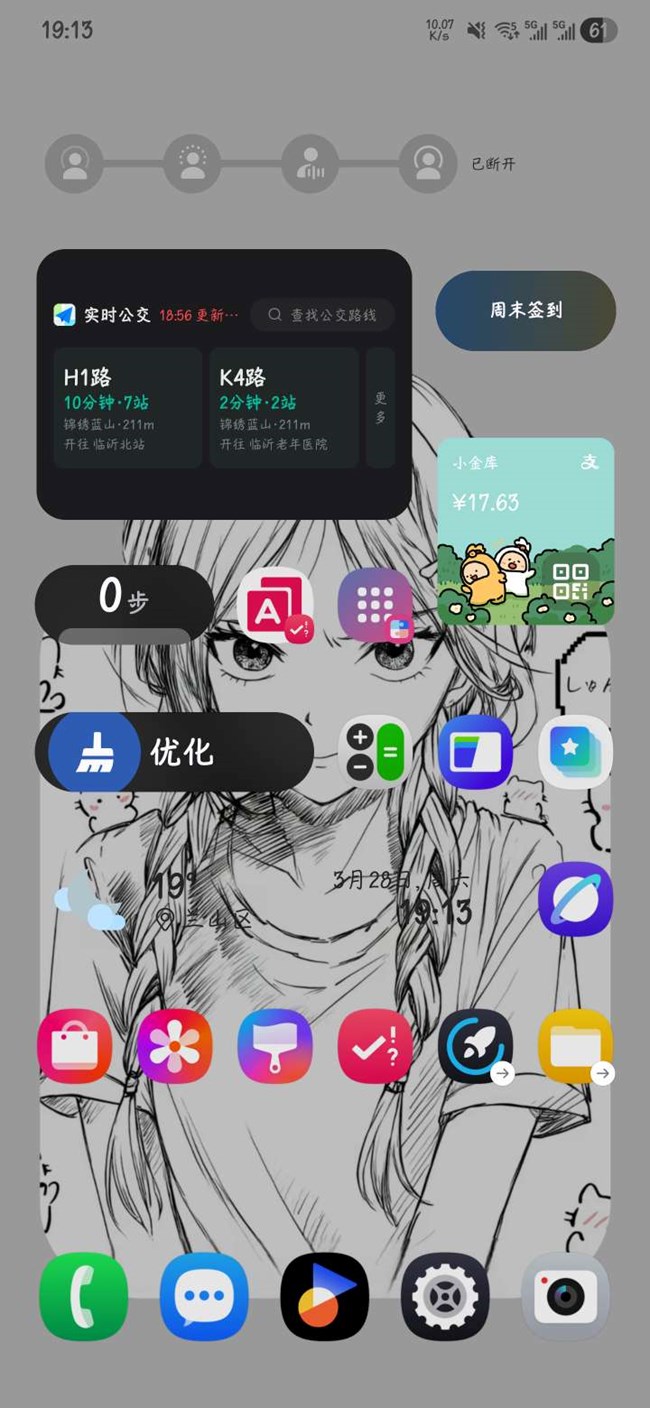Open the step counter widget

[124, 600]
